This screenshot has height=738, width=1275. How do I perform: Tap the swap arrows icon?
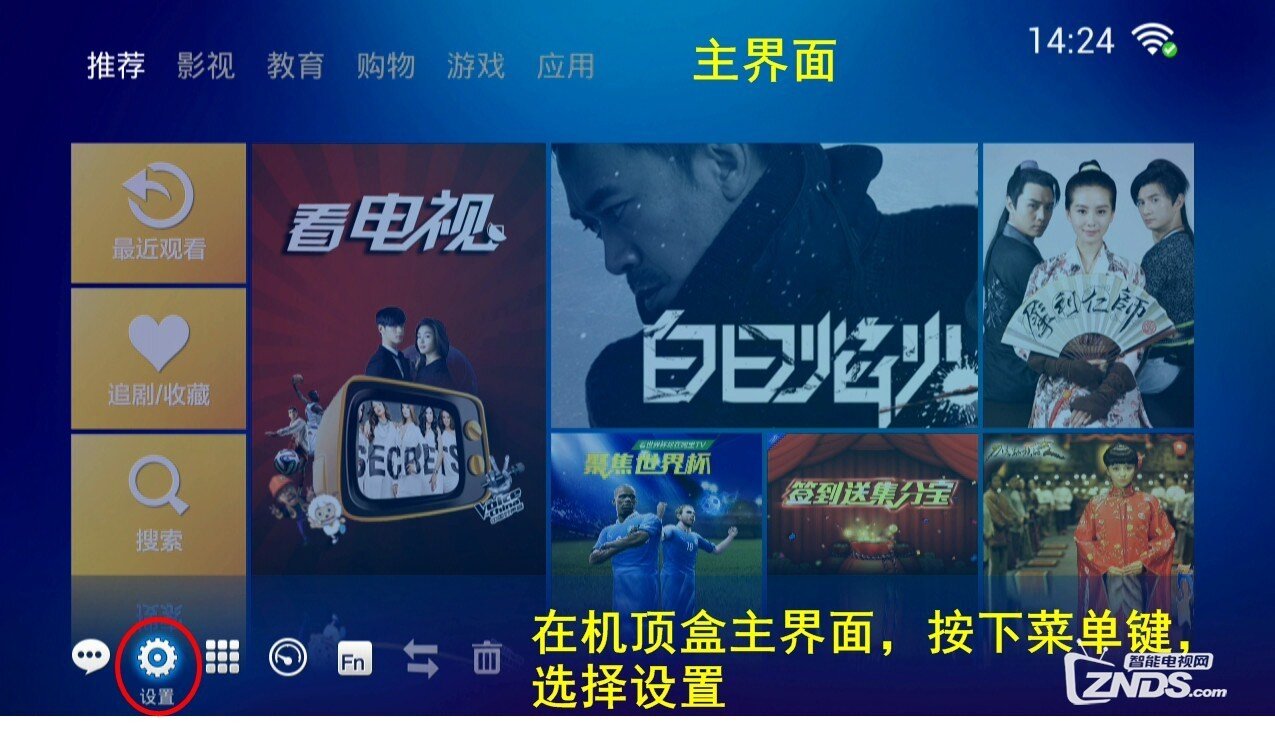(x=421, y=659)
